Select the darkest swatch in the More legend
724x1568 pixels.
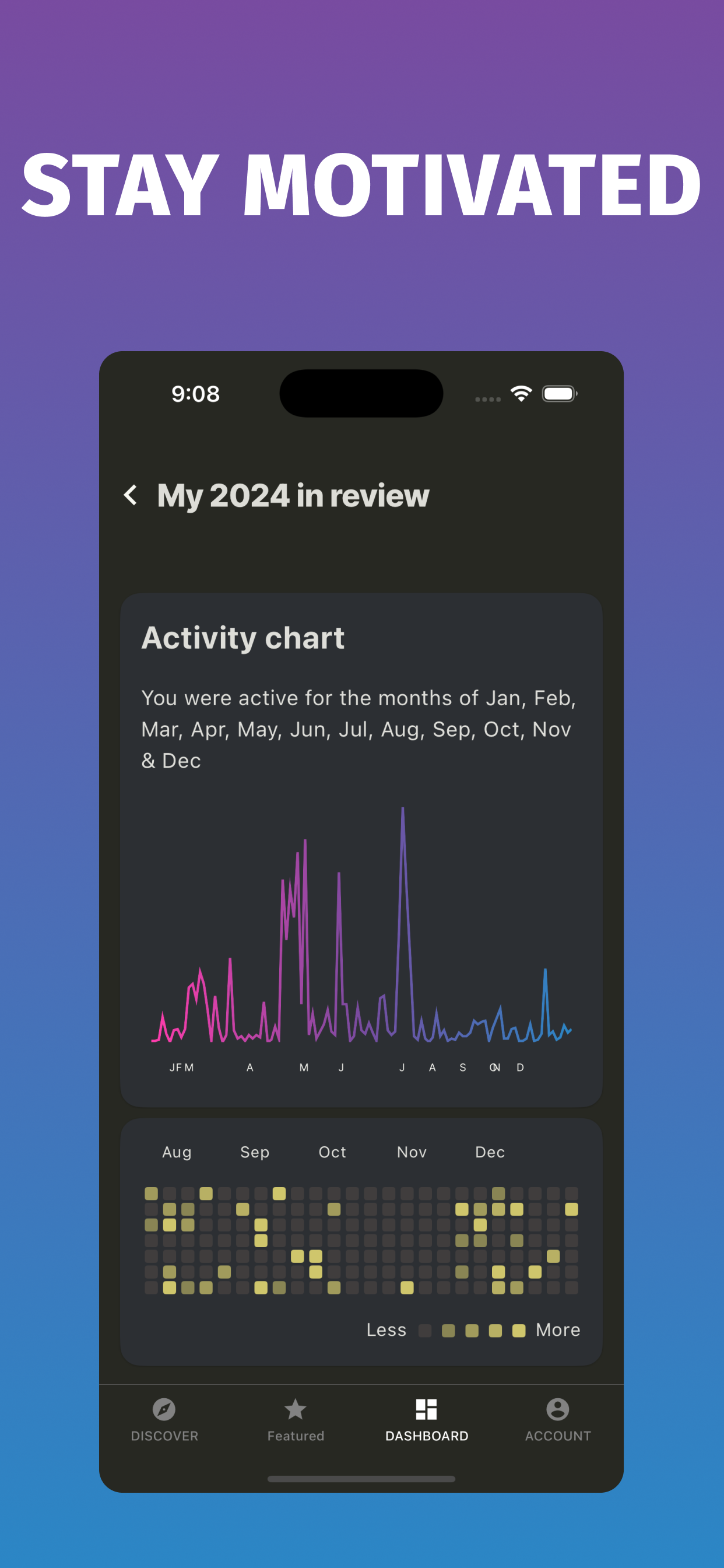click(x=425, y=1331)
